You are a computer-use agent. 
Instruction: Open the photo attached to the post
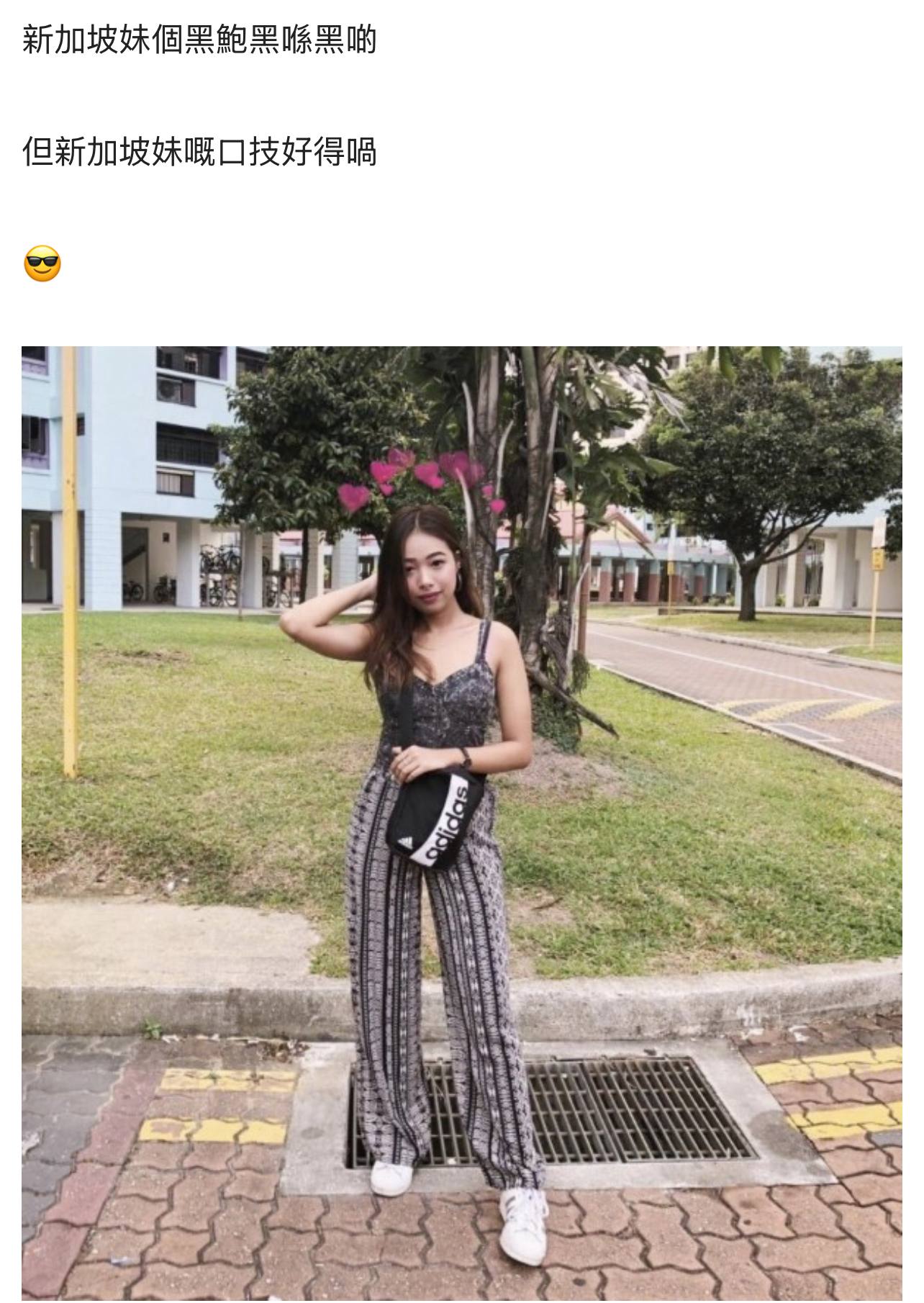tap(461, 822)
